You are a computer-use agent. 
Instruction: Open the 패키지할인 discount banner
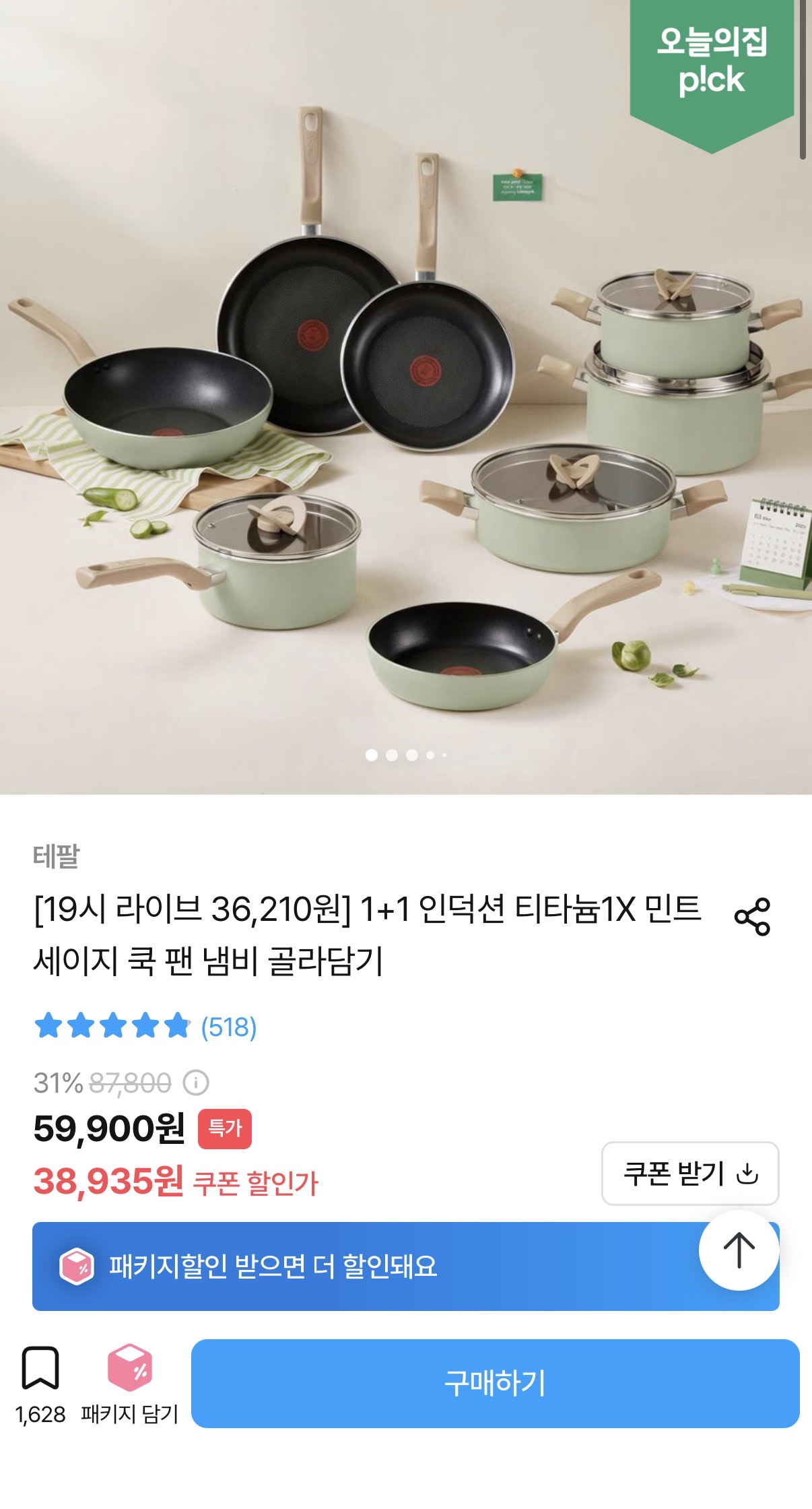click(364, 1266)
